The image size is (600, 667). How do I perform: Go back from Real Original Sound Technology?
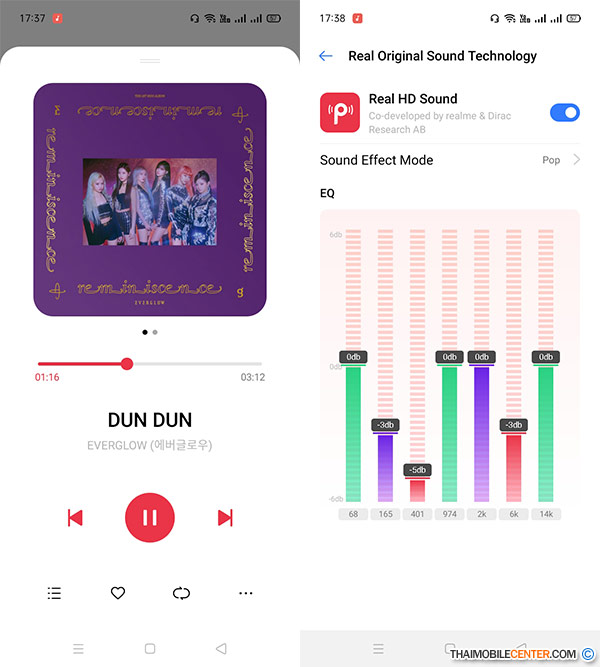(x=325, y=56)
